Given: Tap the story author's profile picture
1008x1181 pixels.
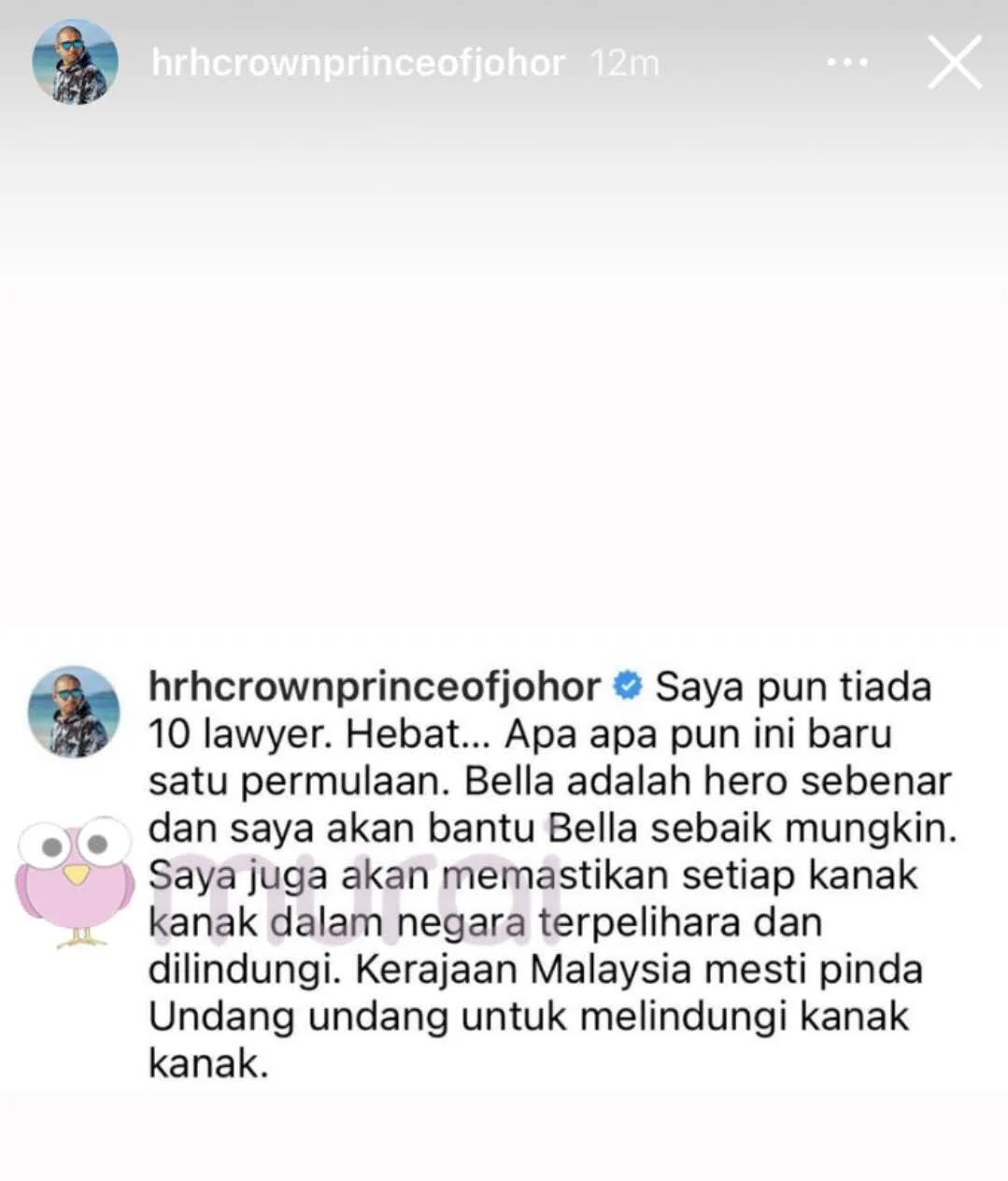Looking at the screenshot, I should (x=75, y=63).
